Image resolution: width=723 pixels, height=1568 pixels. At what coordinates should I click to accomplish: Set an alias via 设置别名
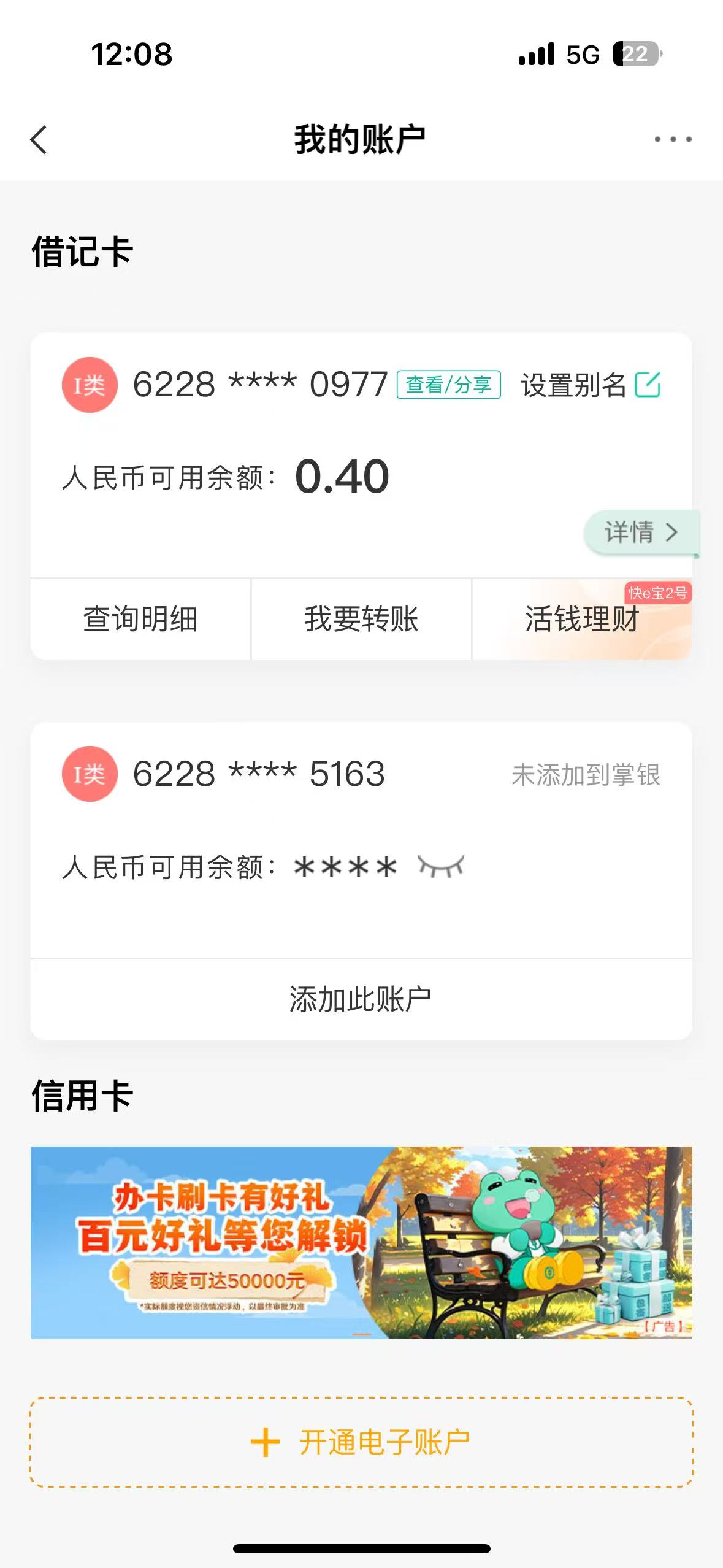pyautogui.click(x=590, y=385)
